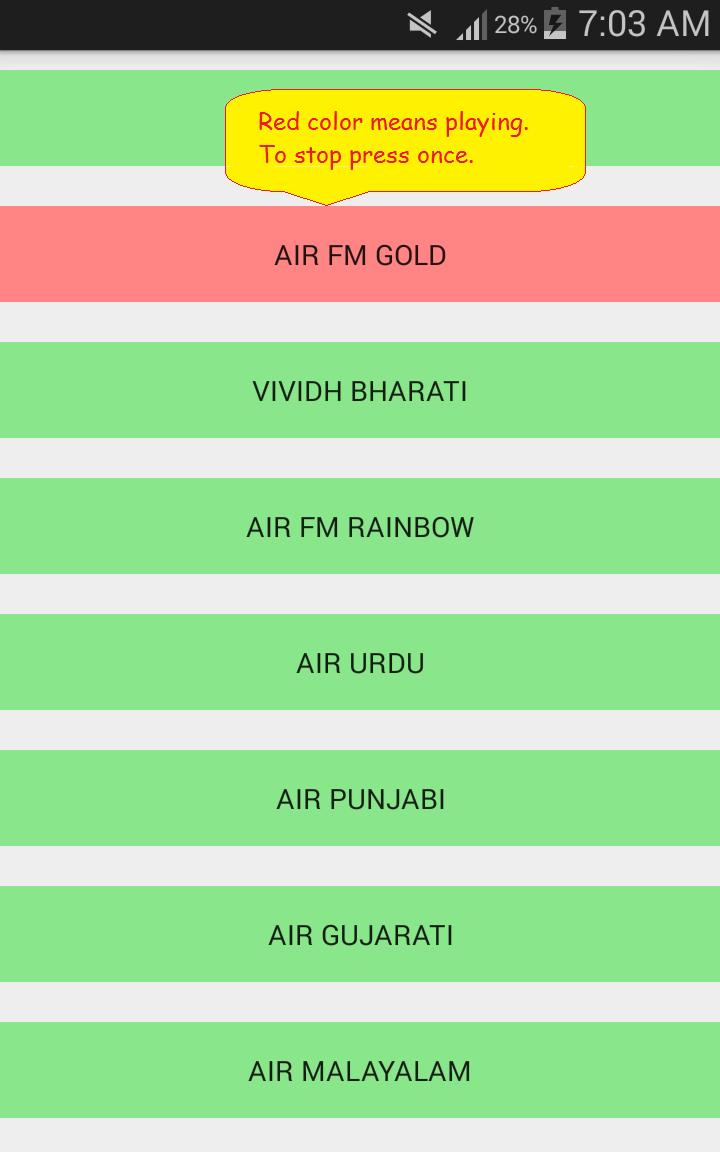Click the signal strength icon
This screenshot has width=720, height=1152.
click(x=470, y=23)
